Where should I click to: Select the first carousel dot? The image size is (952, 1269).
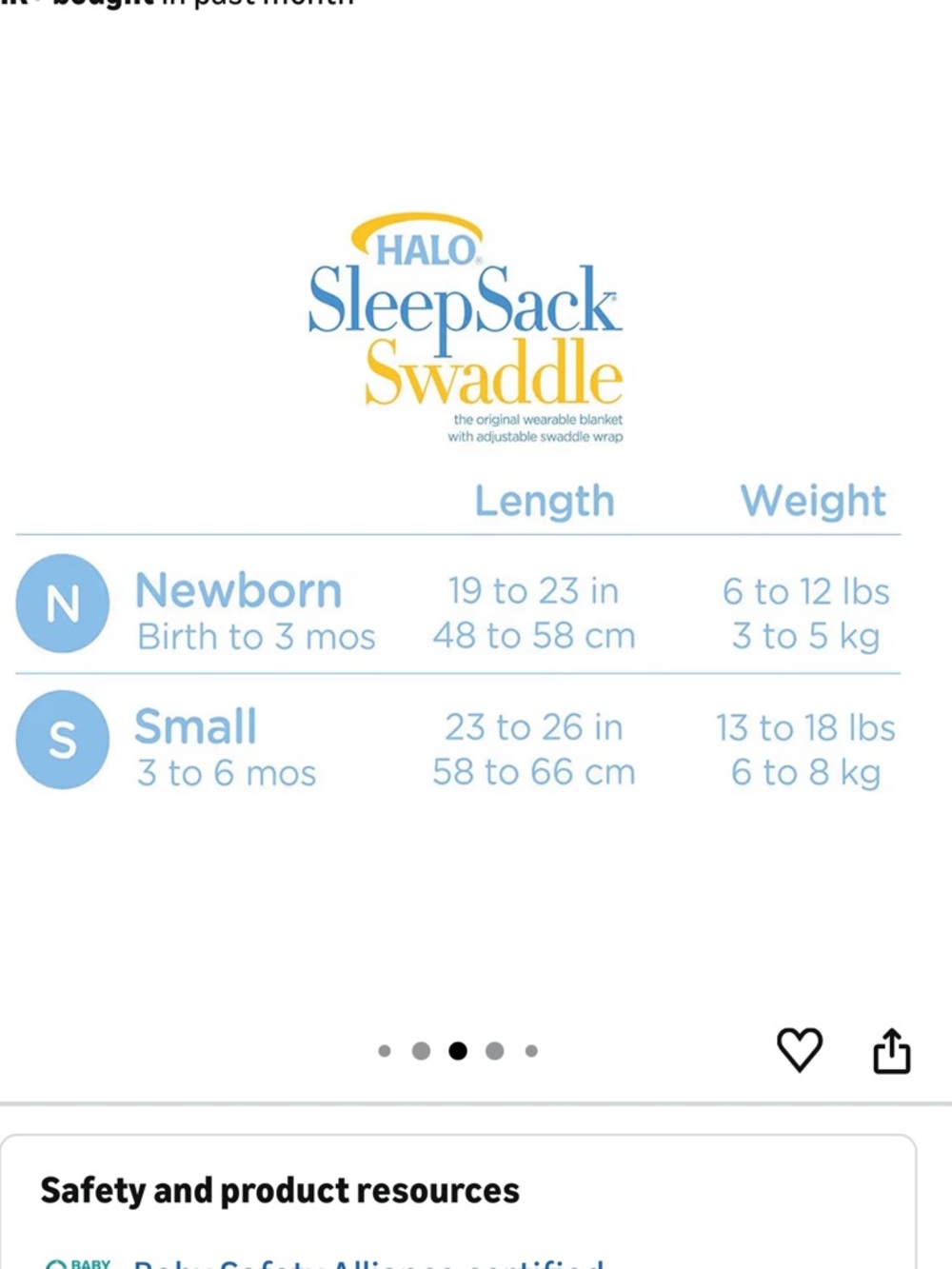point(387,1051)
